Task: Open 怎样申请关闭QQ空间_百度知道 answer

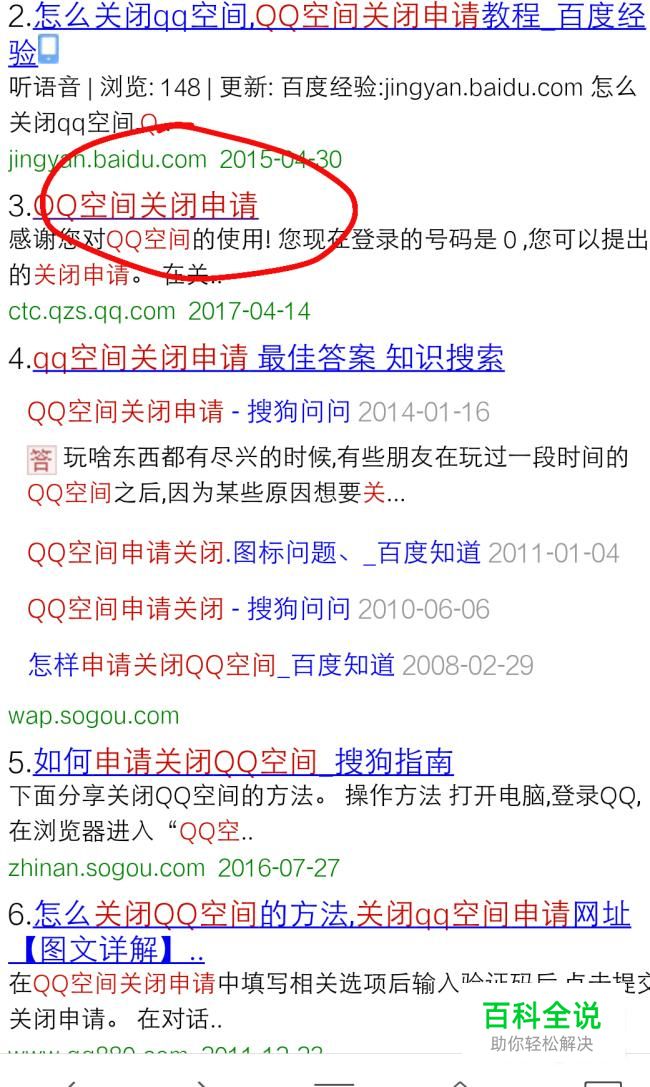Action: pyautogui.click(x=212, y=665)
